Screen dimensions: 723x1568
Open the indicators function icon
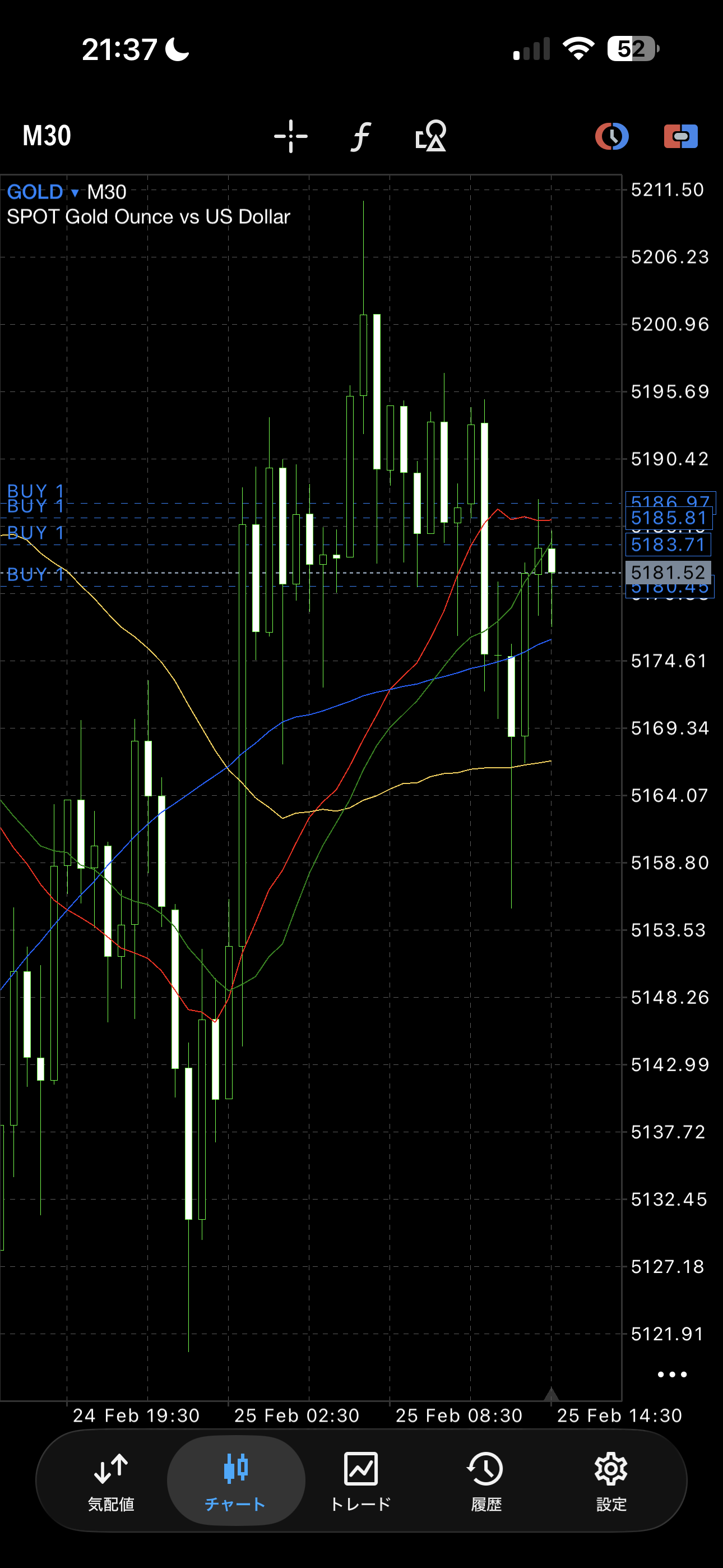[x=360, y=136]
